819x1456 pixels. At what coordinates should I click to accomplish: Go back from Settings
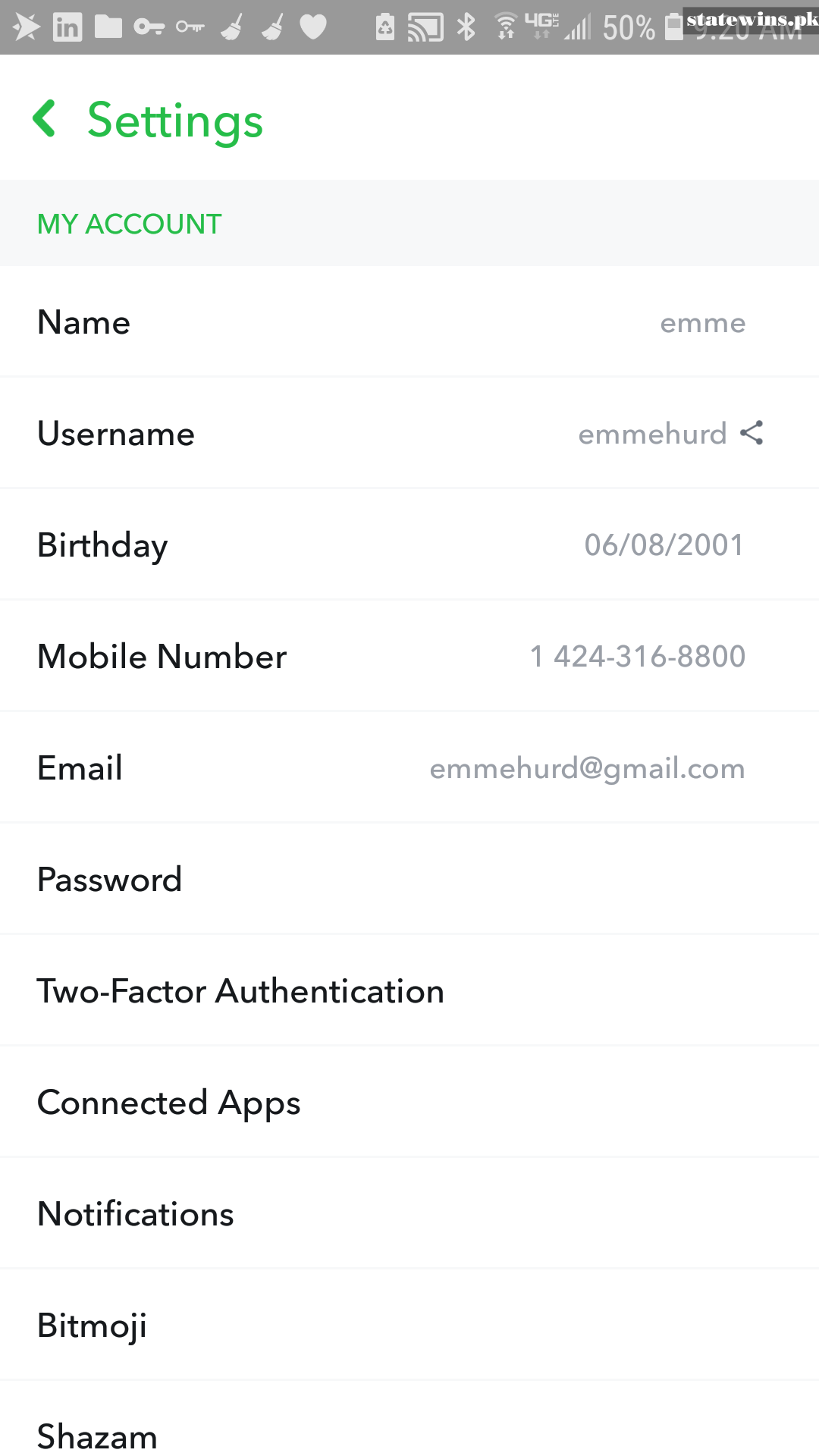click(x=45, y=119)
